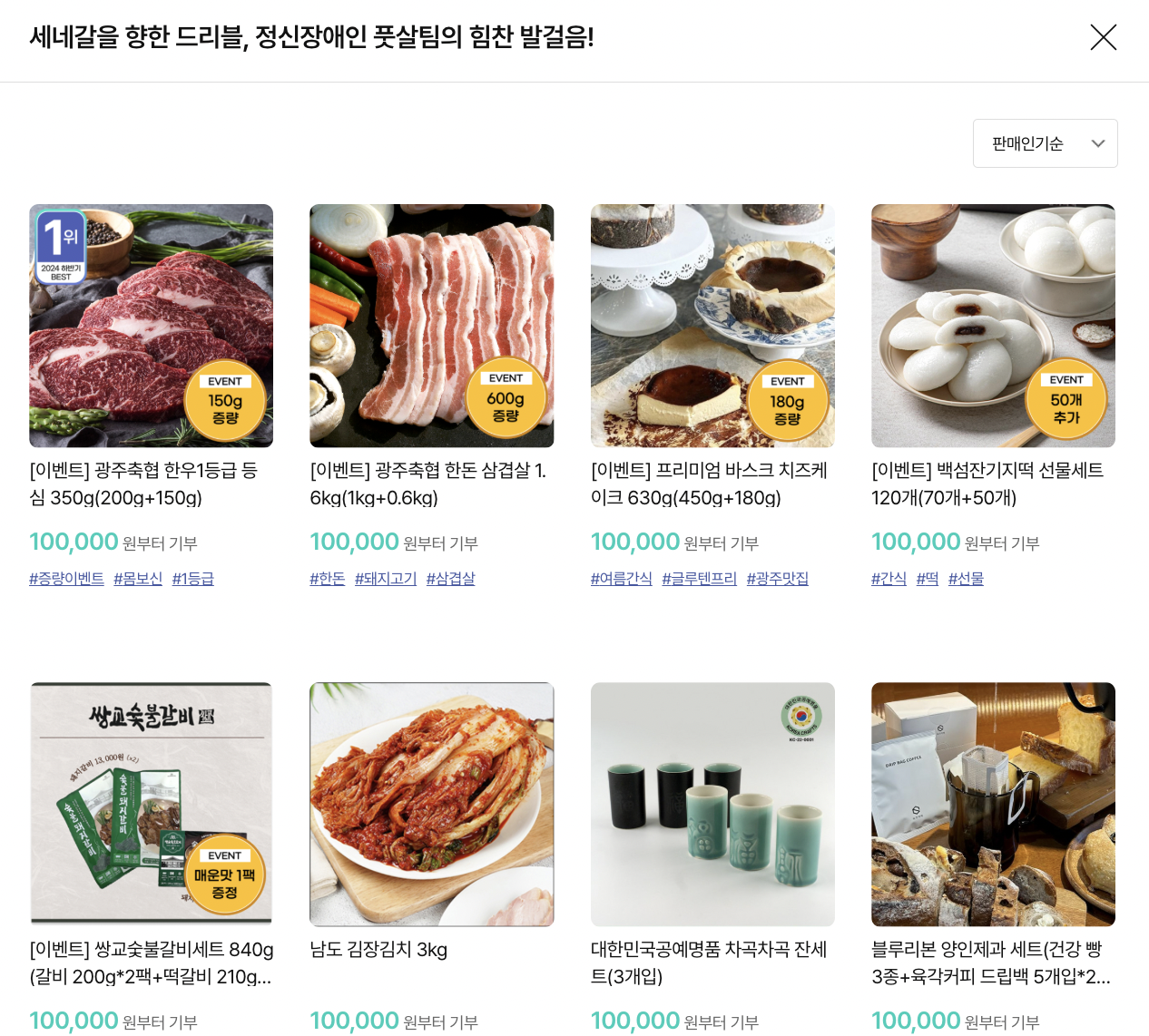1149x1036 pixels.
Task: Follow the #여름간식 hashtag link
Action: coord(621,579)
